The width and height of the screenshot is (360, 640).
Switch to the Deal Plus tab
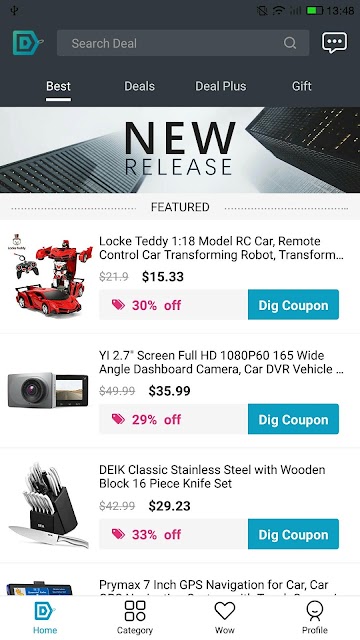click(x=221, y=86)
